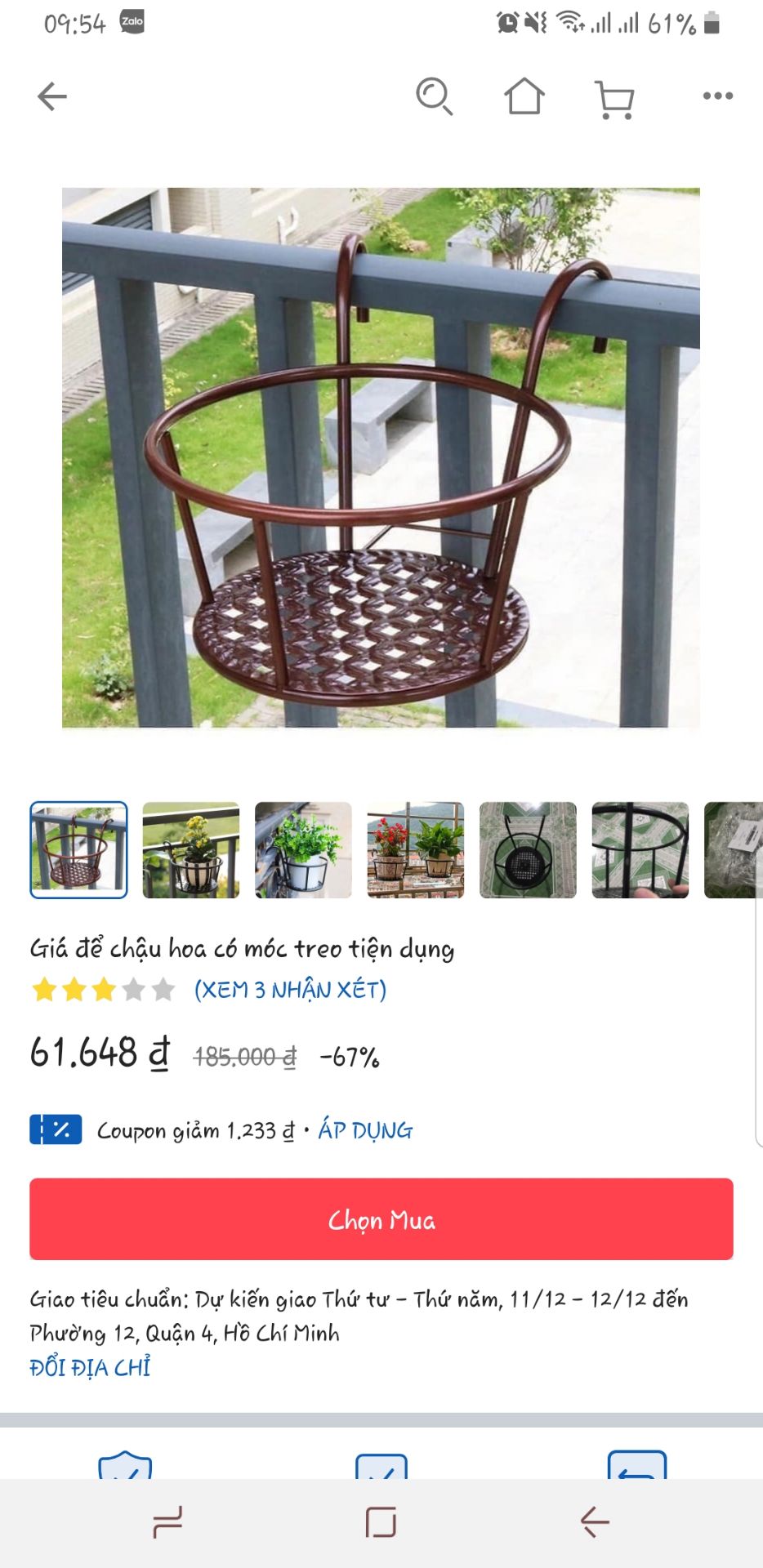Open the search icon in the app bar
Viewport: 763px width, 1568px height.
click(x=434, y=96)
